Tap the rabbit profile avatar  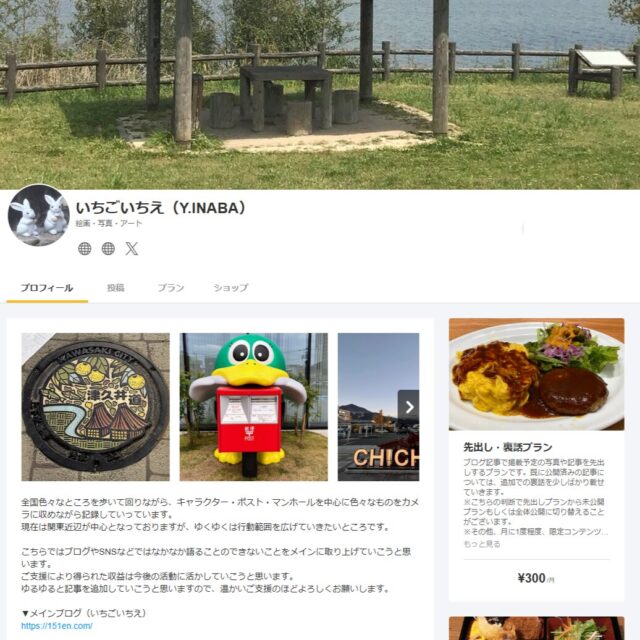point(38,215)
